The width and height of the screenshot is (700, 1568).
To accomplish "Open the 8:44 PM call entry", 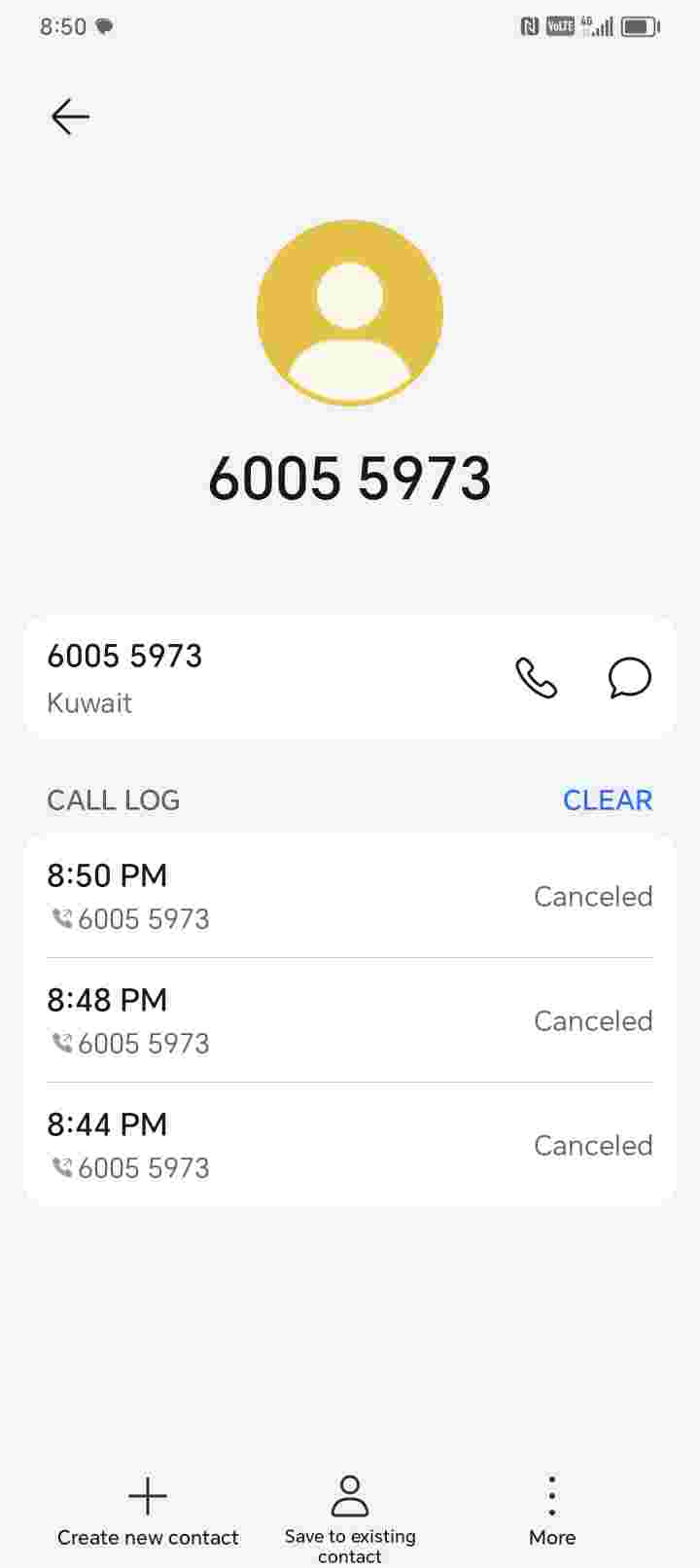I will coord(349,1145).
